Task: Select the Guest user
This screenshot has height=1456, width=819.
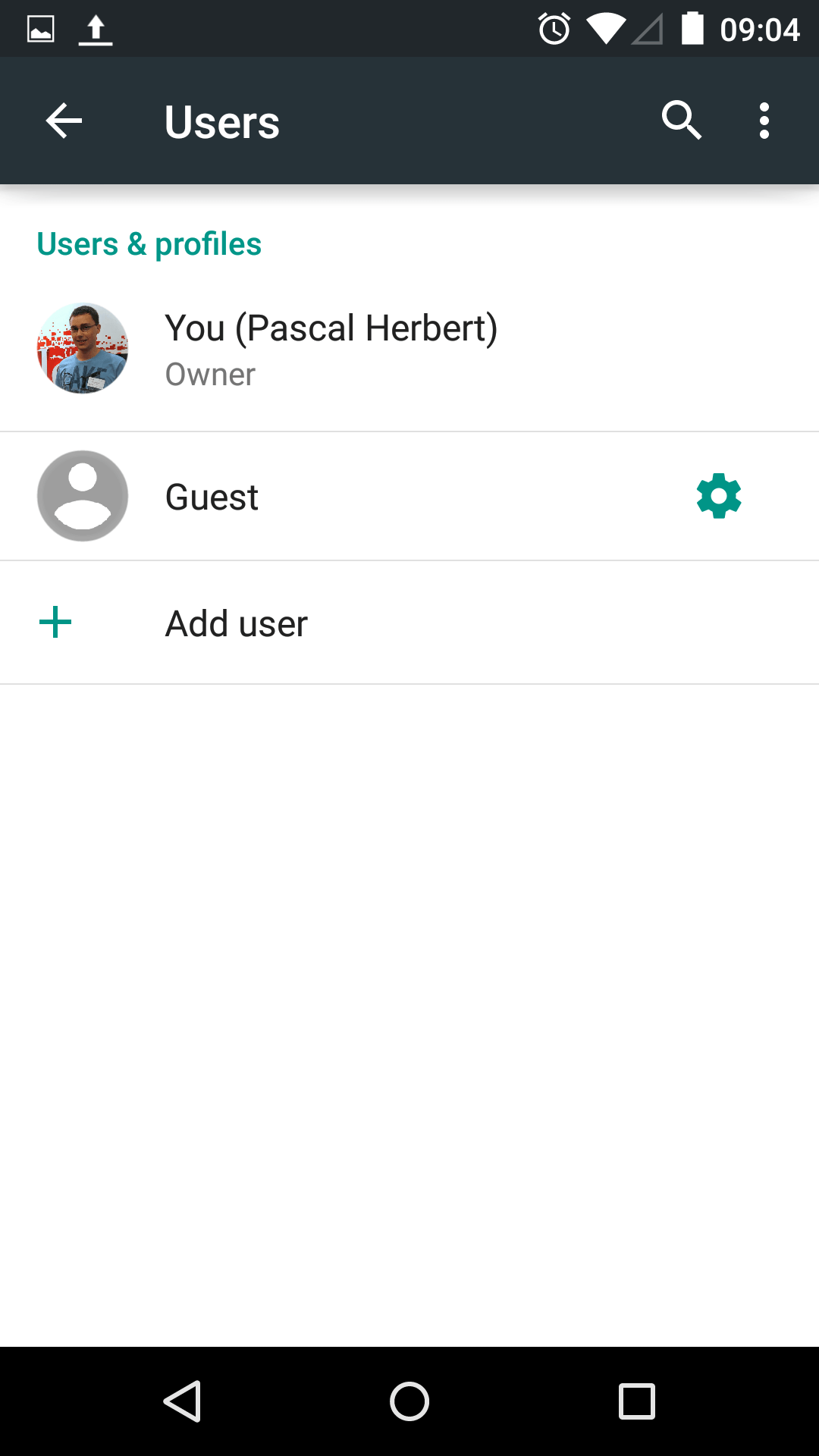Action: [212, 497]
